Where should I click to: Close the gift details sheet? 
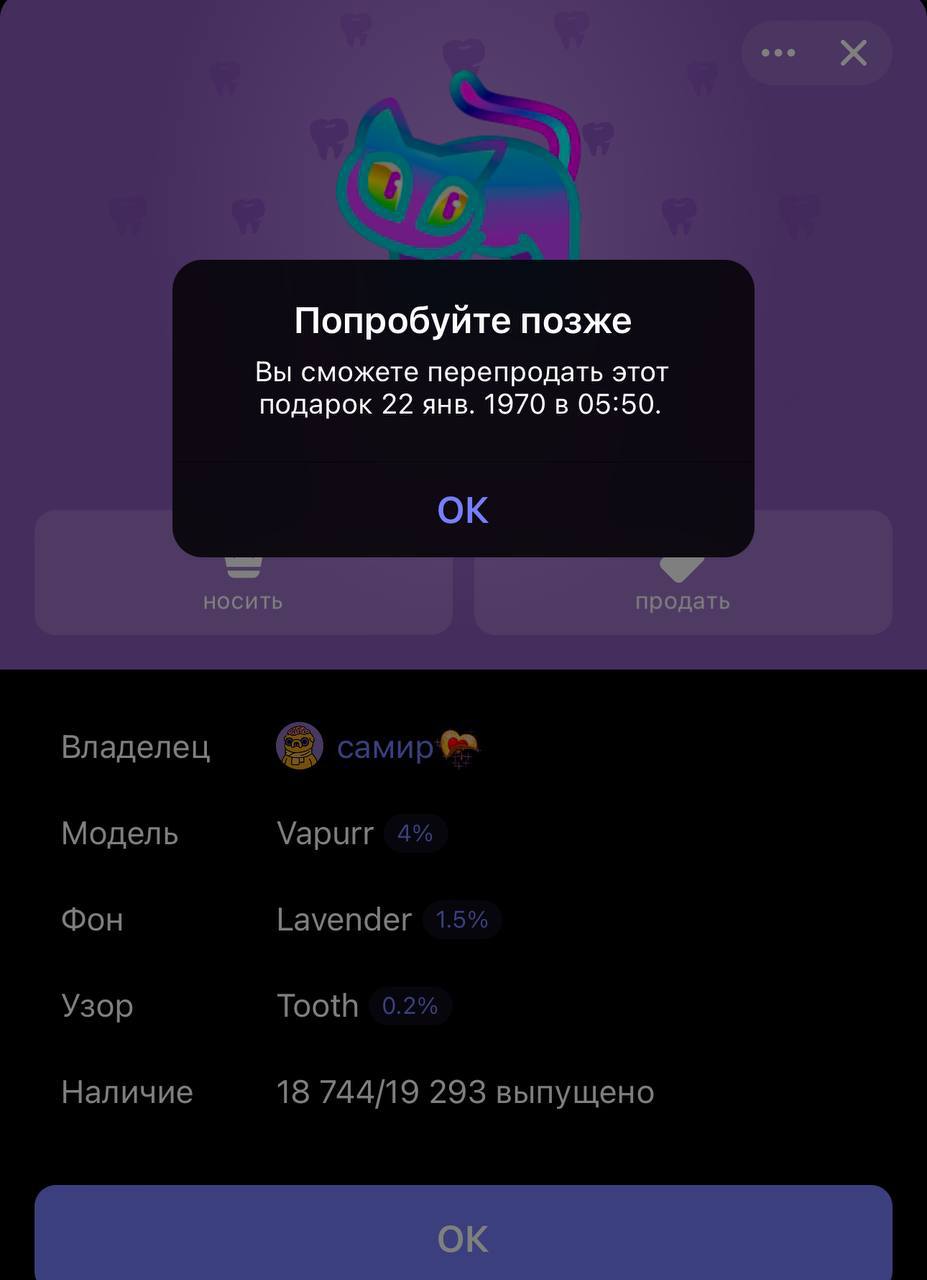[853, 53]
